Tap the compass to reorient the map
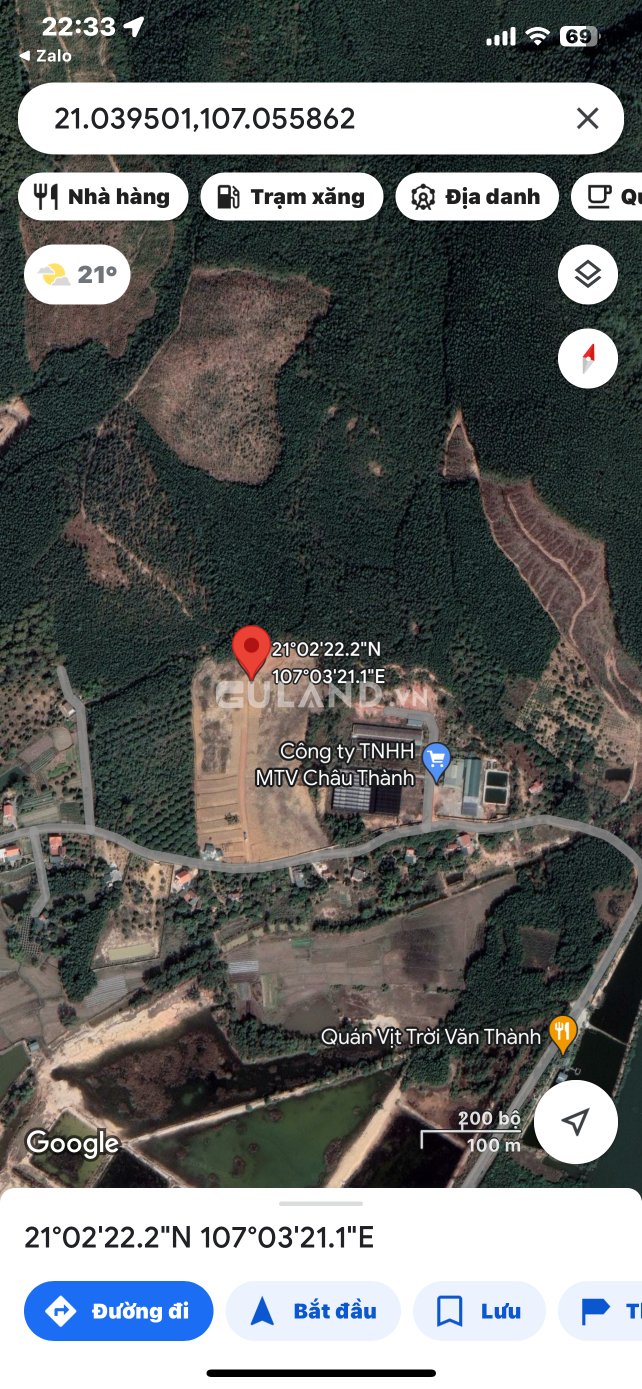642x1389 pixels. 588,358
